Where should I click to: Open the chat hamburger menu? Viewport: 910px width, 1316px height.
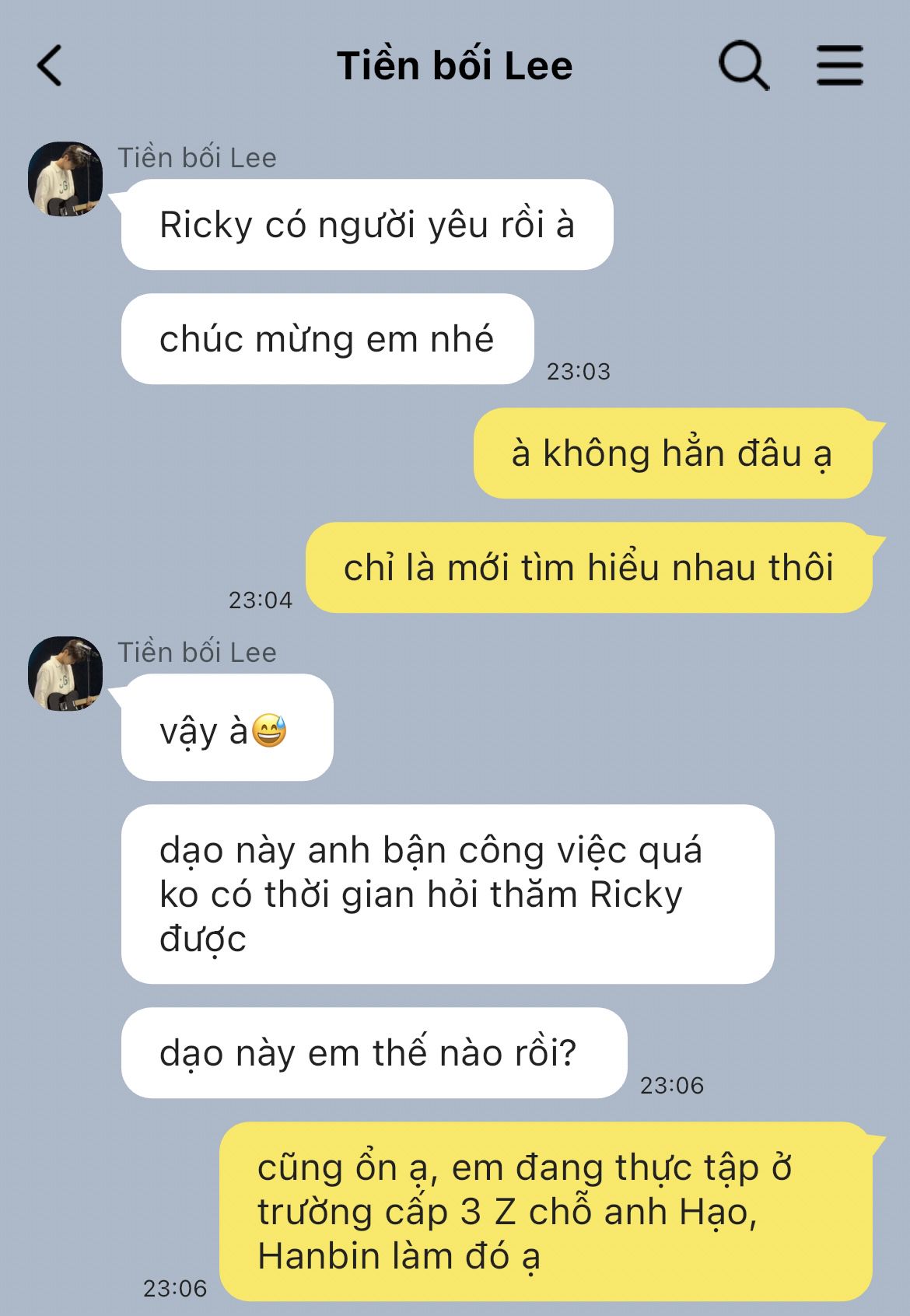[839, 65]
